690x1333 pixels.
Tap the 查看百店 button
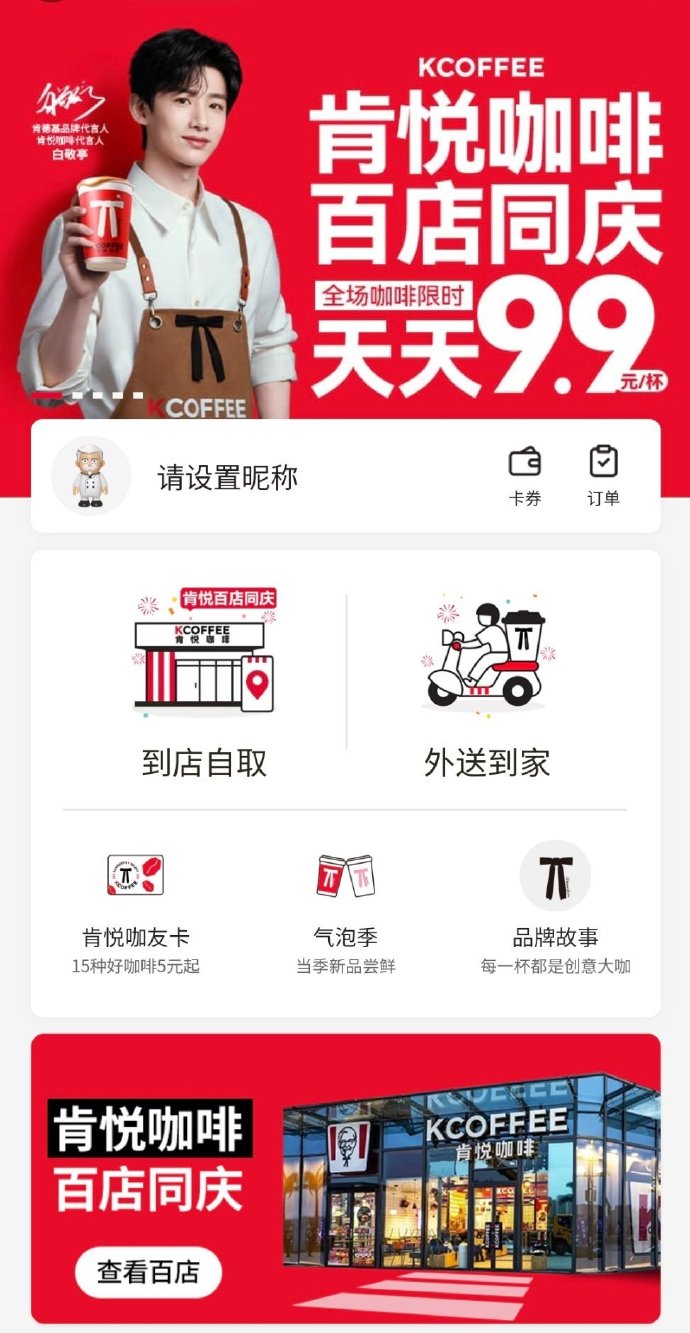148,1272
